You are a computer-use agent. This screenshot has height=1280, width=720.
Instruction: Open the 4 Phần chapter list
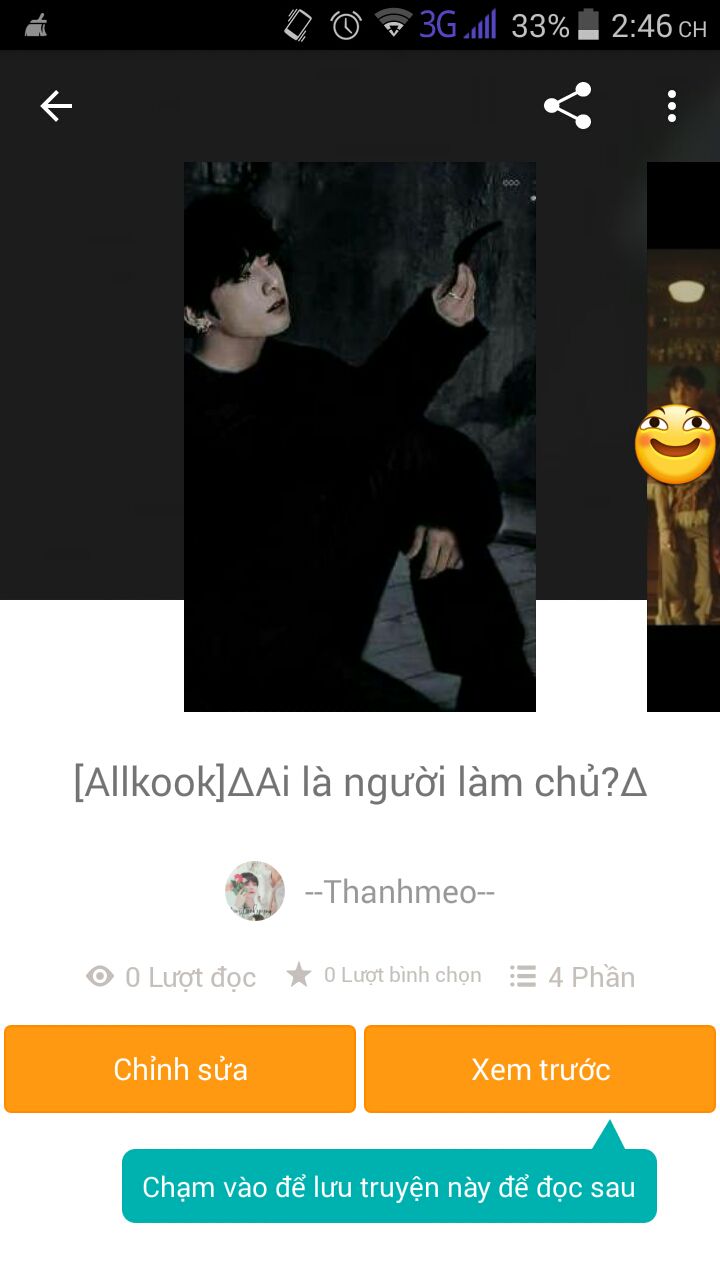pyautogui.click(x=573, y=976)
